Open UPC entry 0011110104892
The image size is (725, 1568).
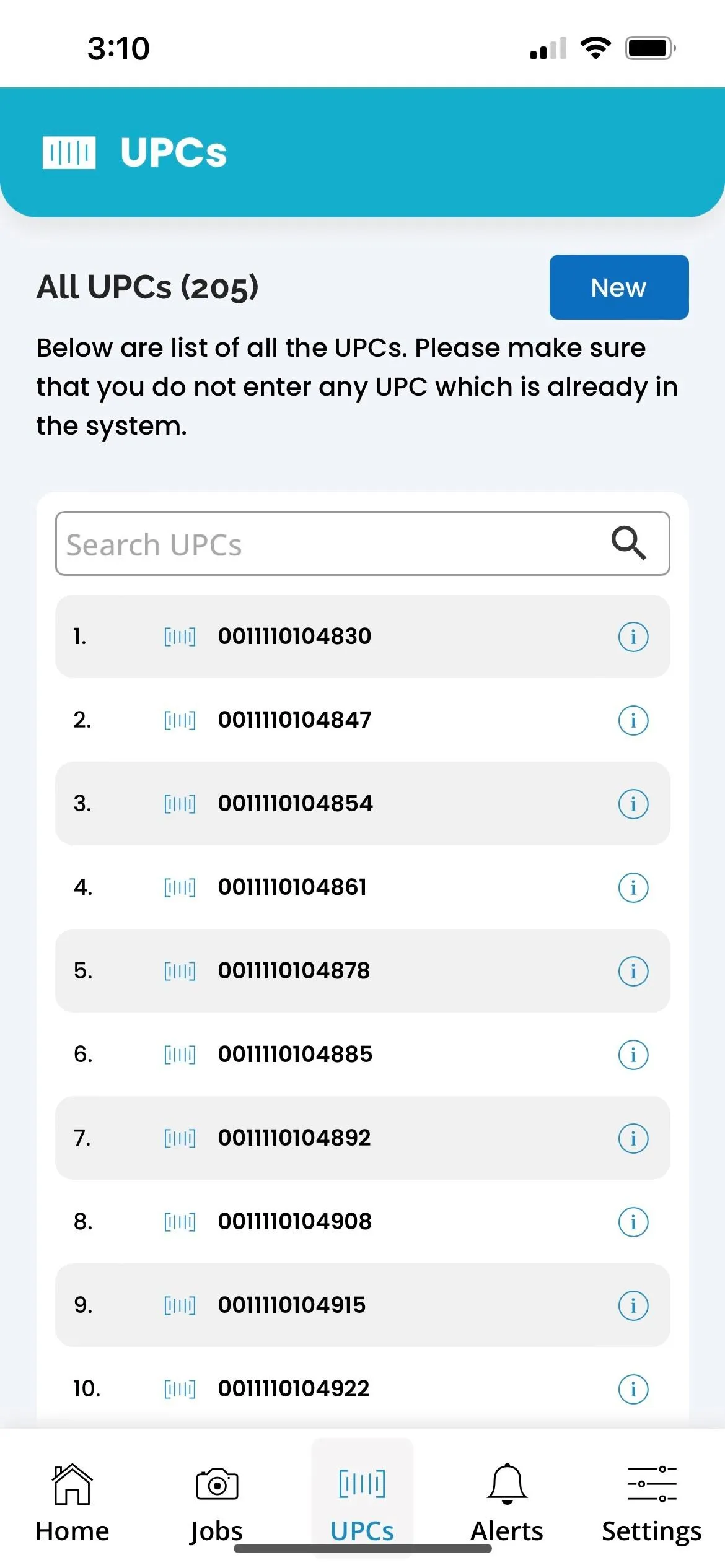pyautogui.click(x=362, y=1138)
